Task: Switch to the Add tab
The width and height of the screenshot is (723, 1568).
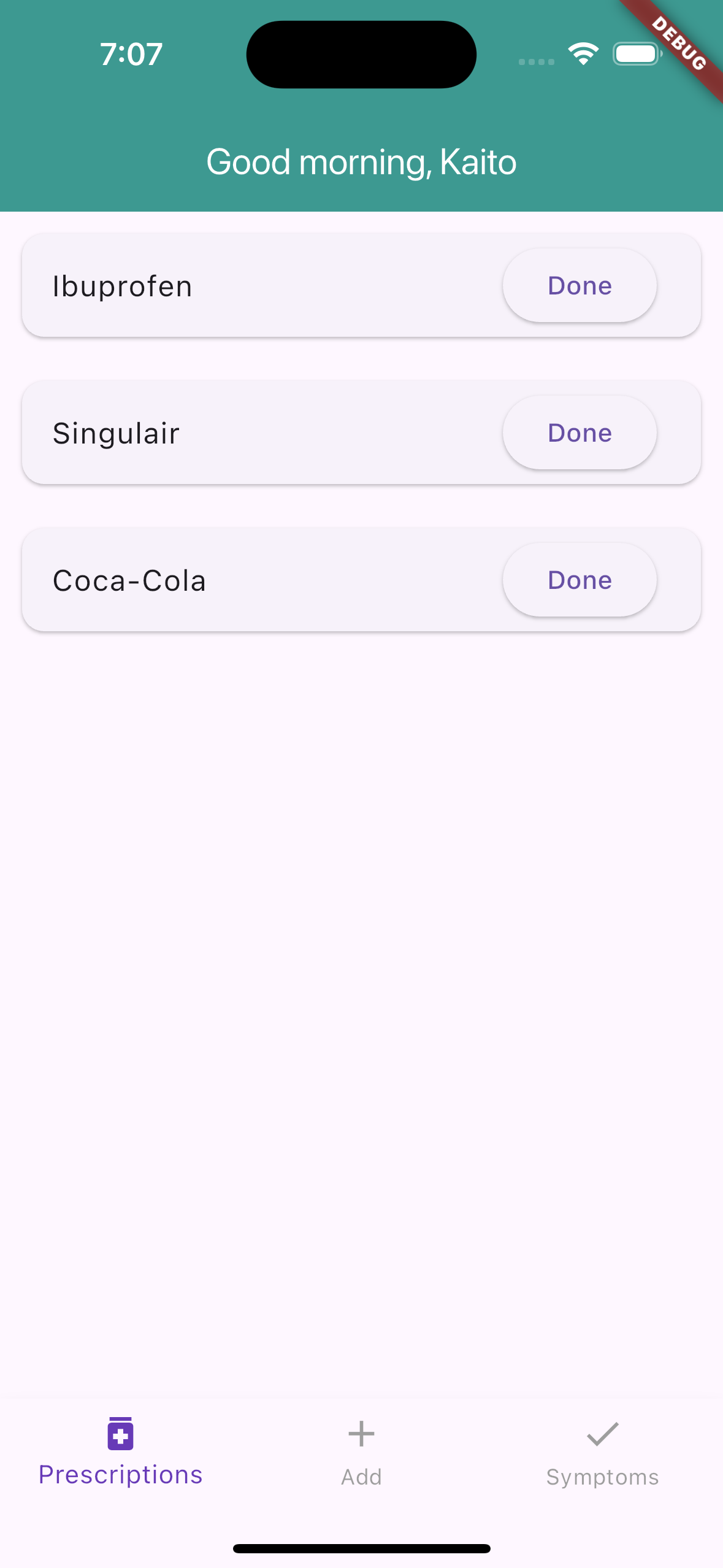Action: click(361, 1451)
